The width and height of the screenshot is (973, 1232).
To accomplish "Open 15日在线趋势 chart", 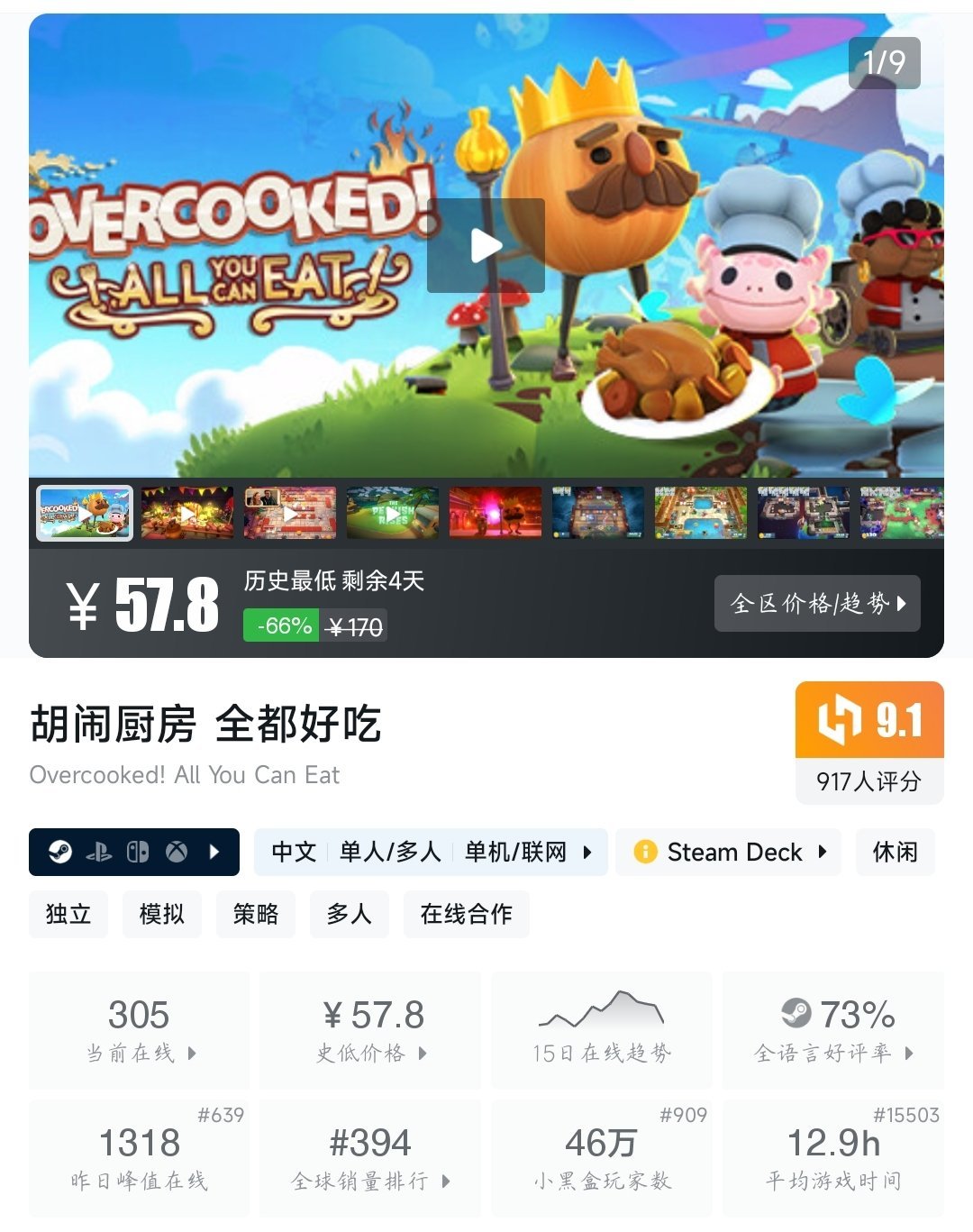I will coord(601,1029).
